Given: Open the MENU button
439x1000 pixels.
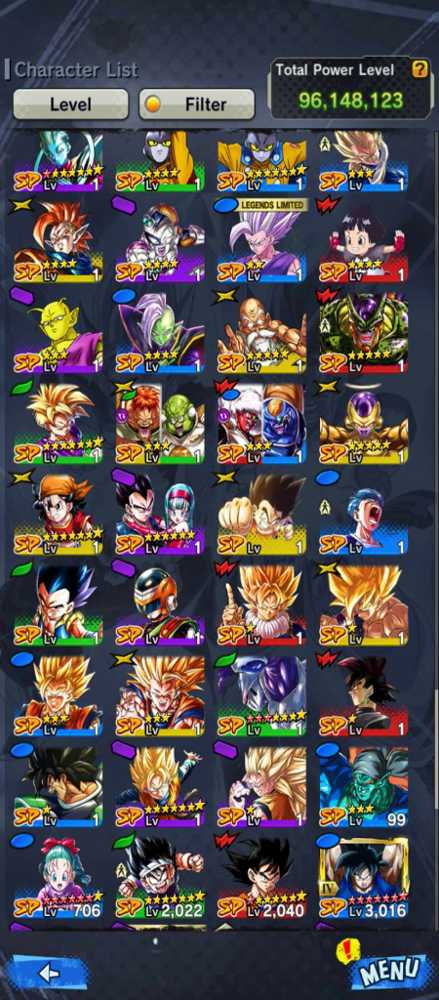Looking at the screenshot, I should (x=390, y=970).
